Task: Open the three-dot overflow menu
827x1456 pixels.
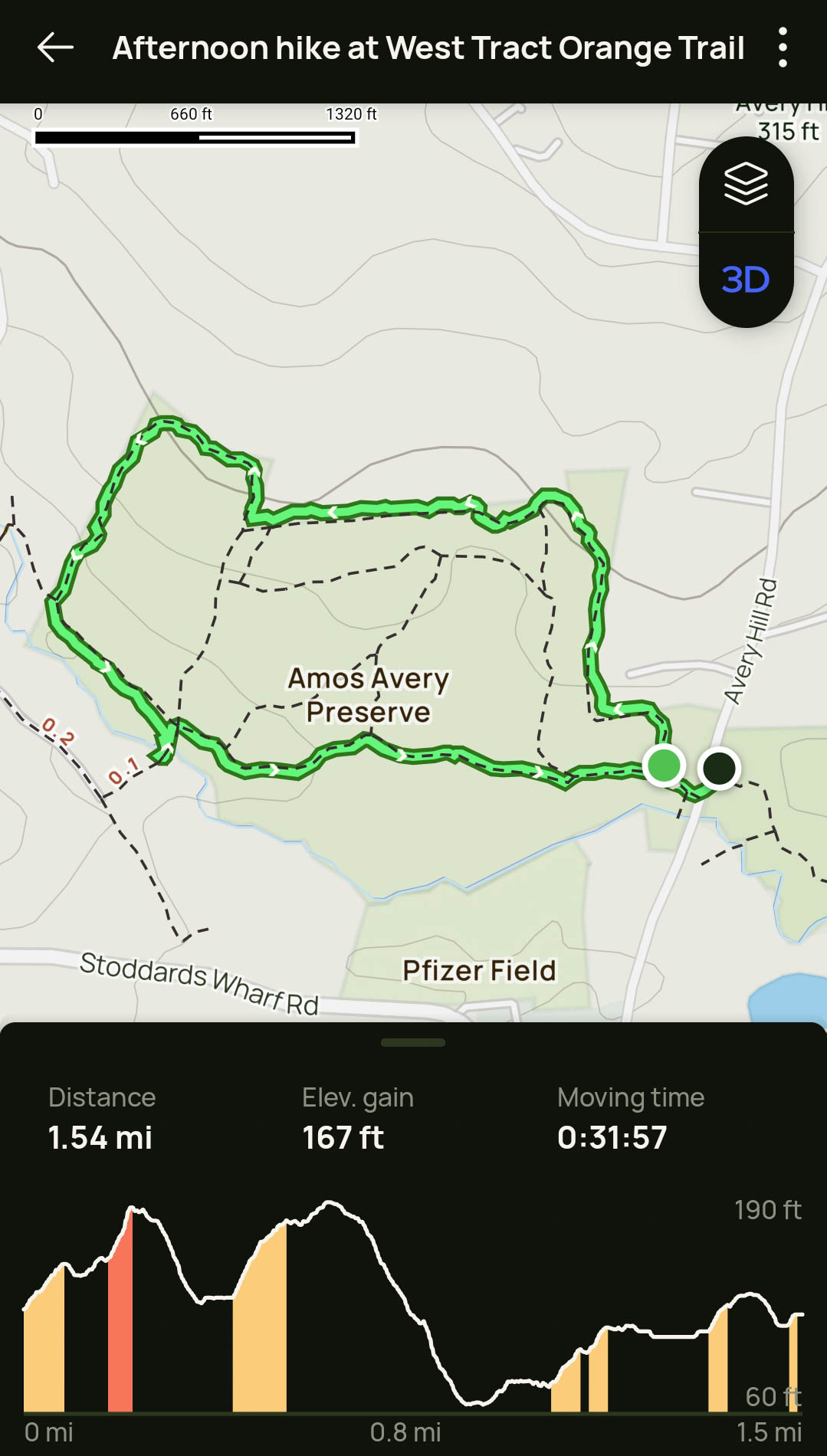Action: pos(783,48)
